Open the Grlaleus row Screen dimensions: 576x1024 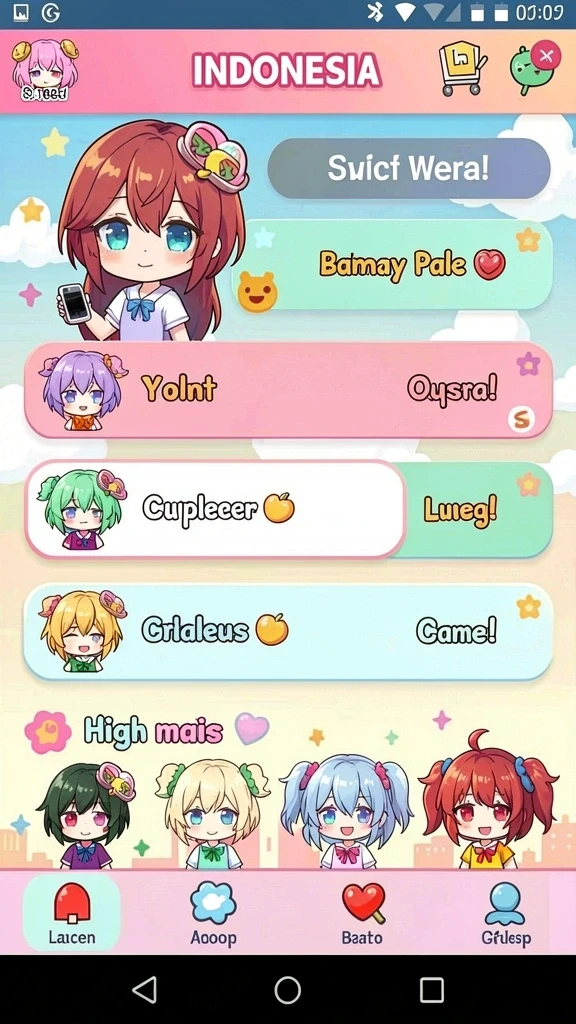(x=289, y=632)
